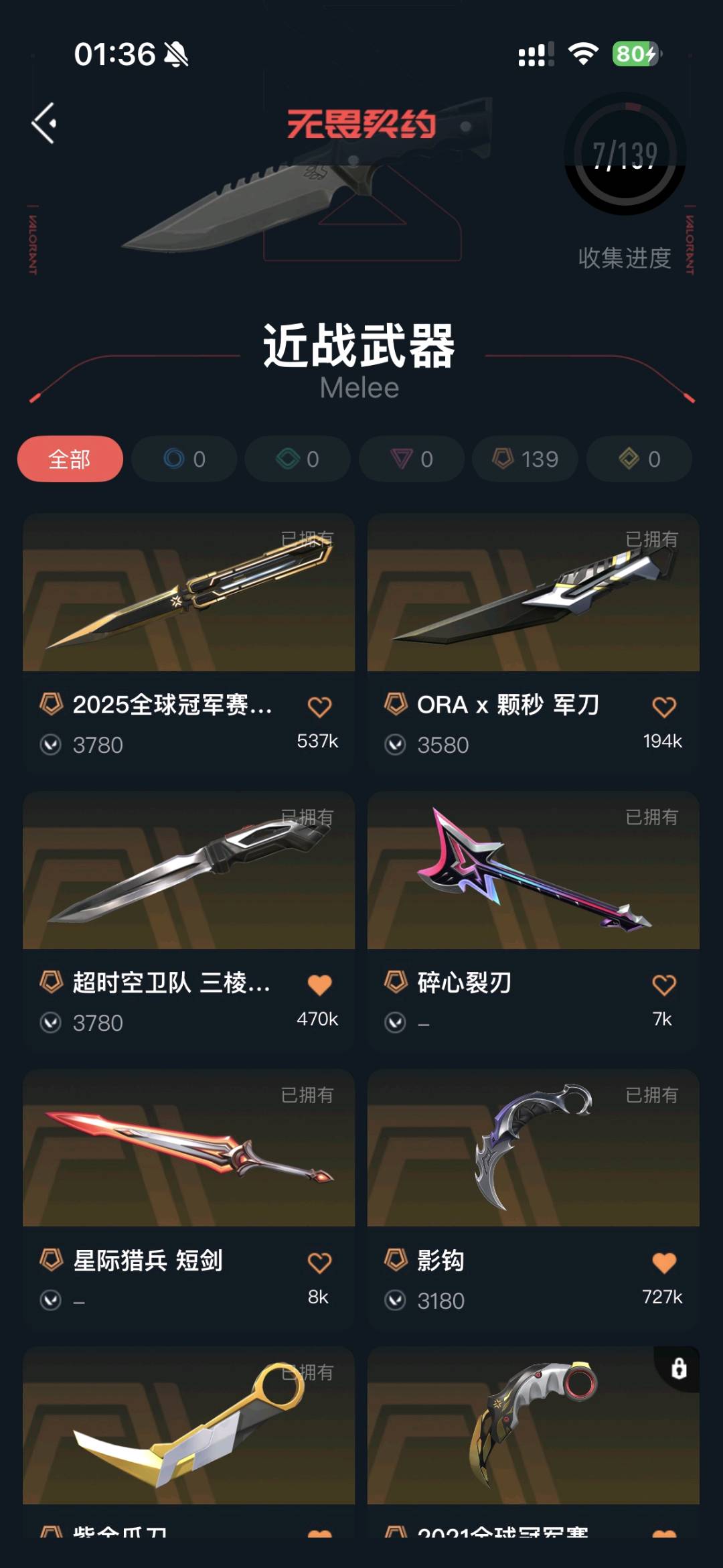723x1568 pixels.
Task: Filter by the blue circle tier chip
Action: 184,459
